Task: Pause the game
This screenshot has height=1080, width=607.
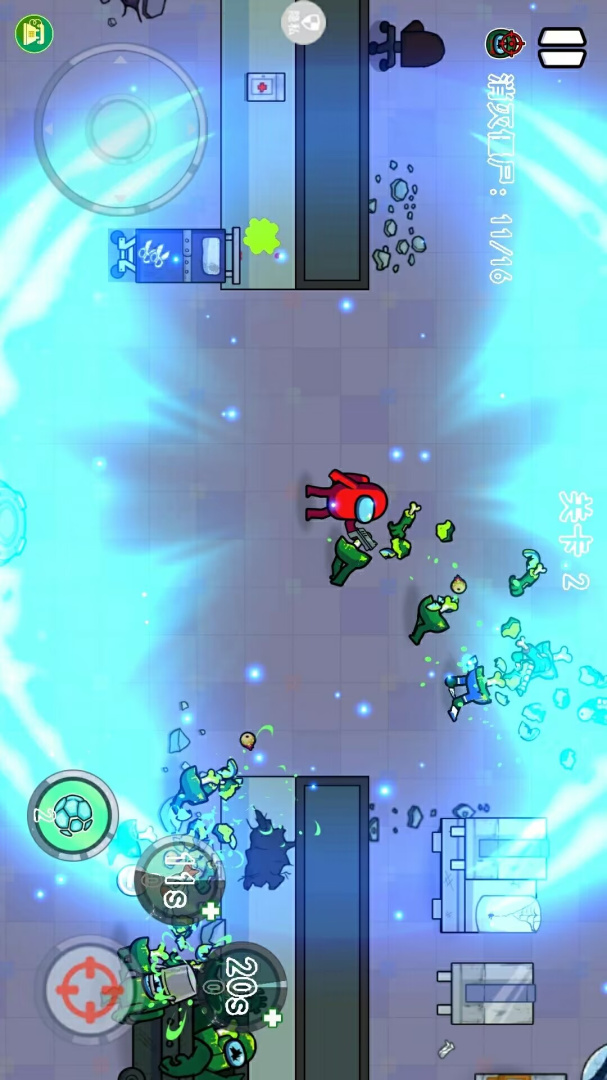Action: 563,46
